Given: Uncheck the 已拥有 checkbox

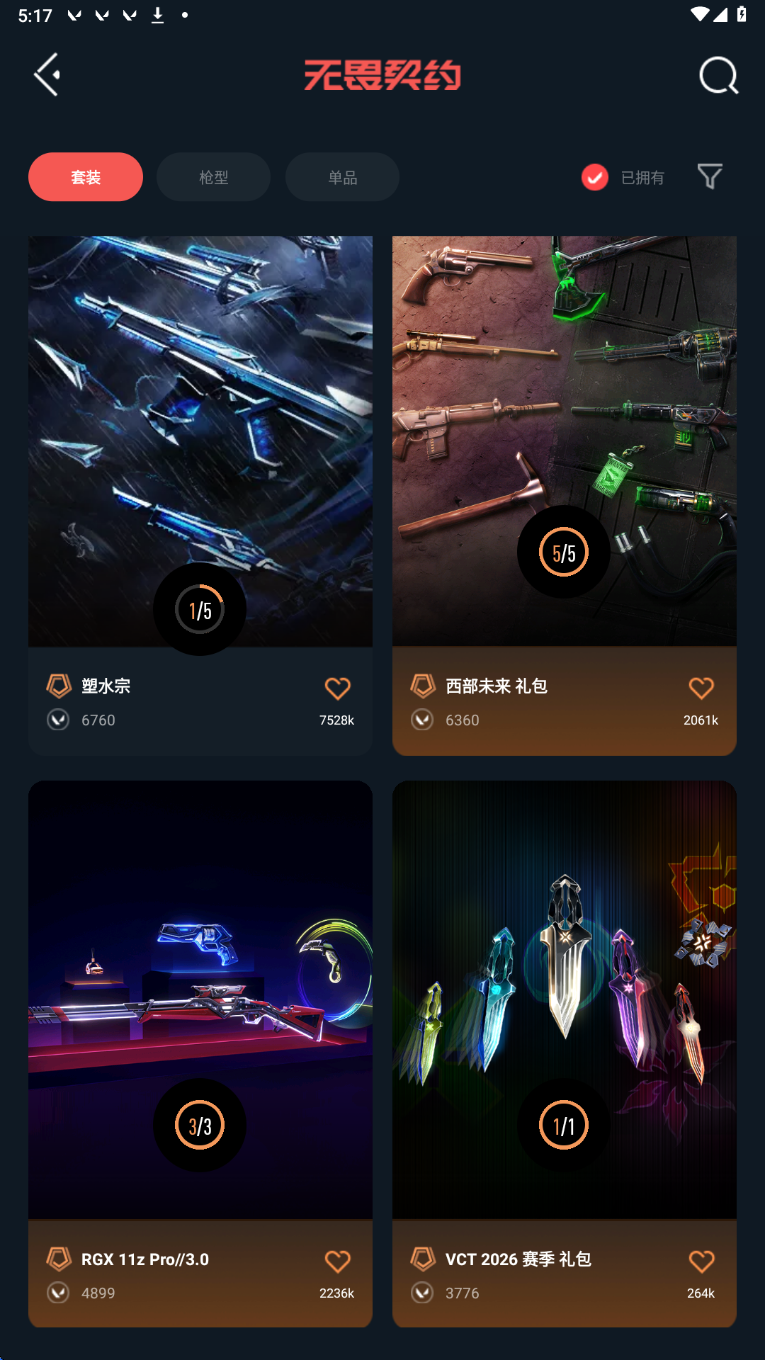Looking at the screenshot, I should tap(595, 177).
